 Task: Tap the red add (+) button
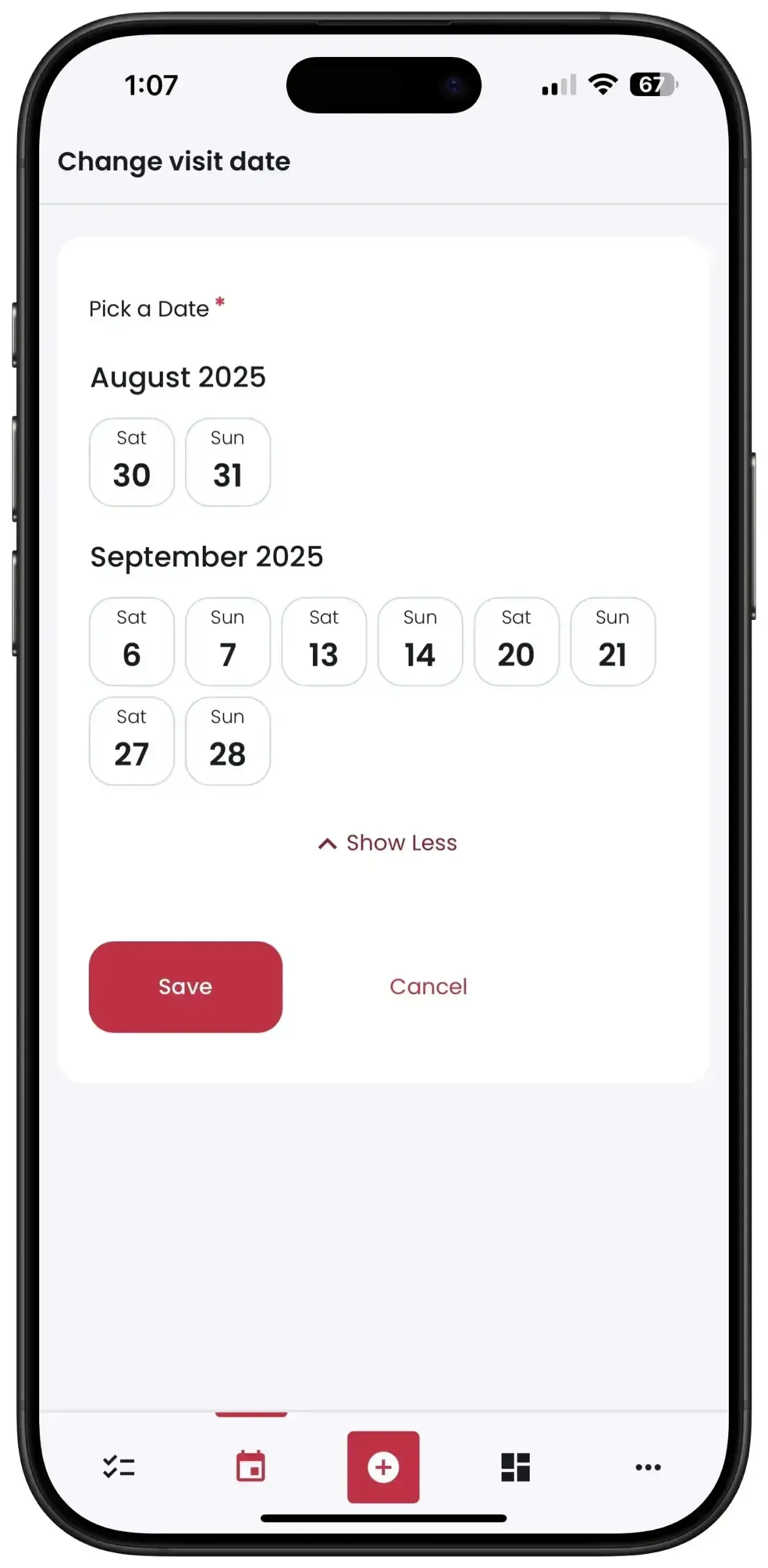click(383, 1466)
